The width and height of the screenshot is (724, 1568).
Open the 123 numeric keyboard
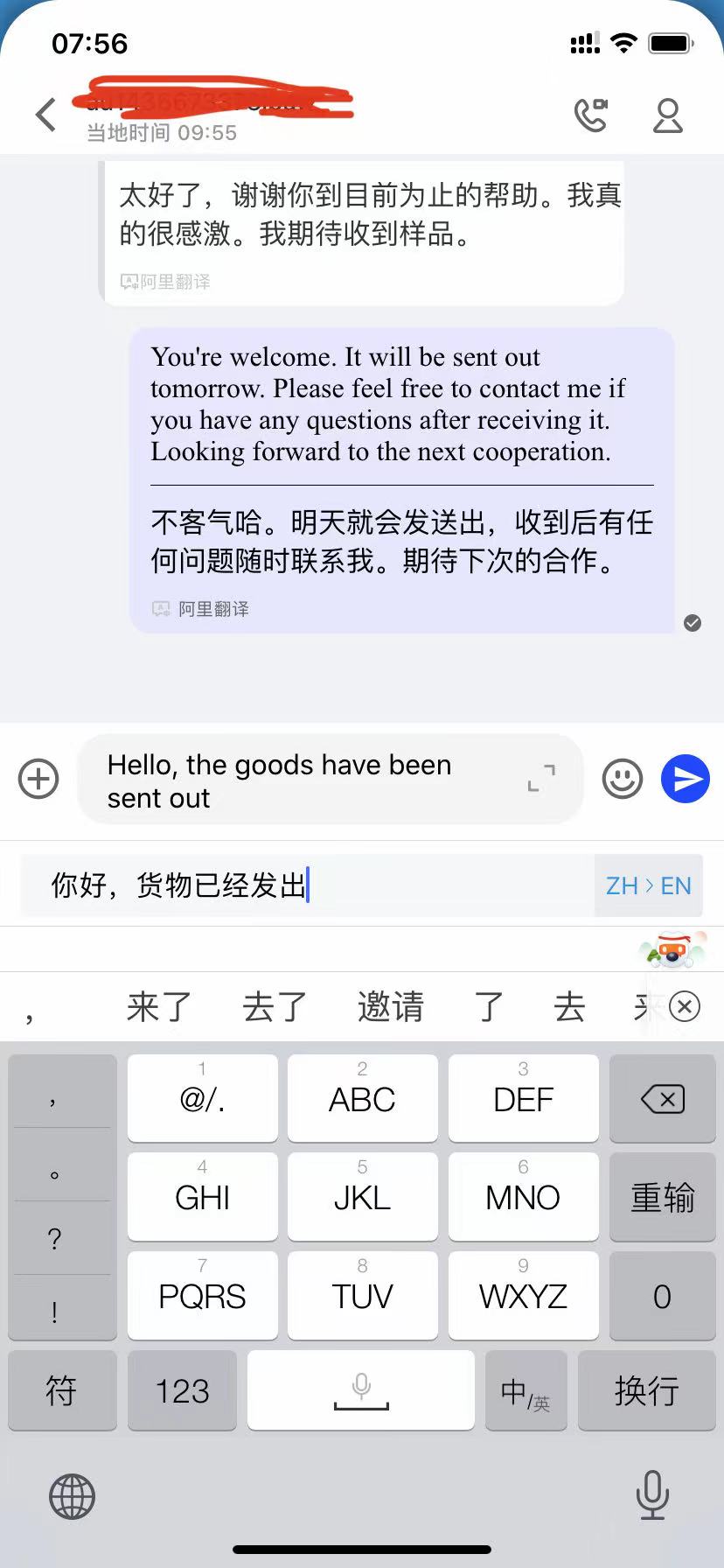[x=182, y=1390]
